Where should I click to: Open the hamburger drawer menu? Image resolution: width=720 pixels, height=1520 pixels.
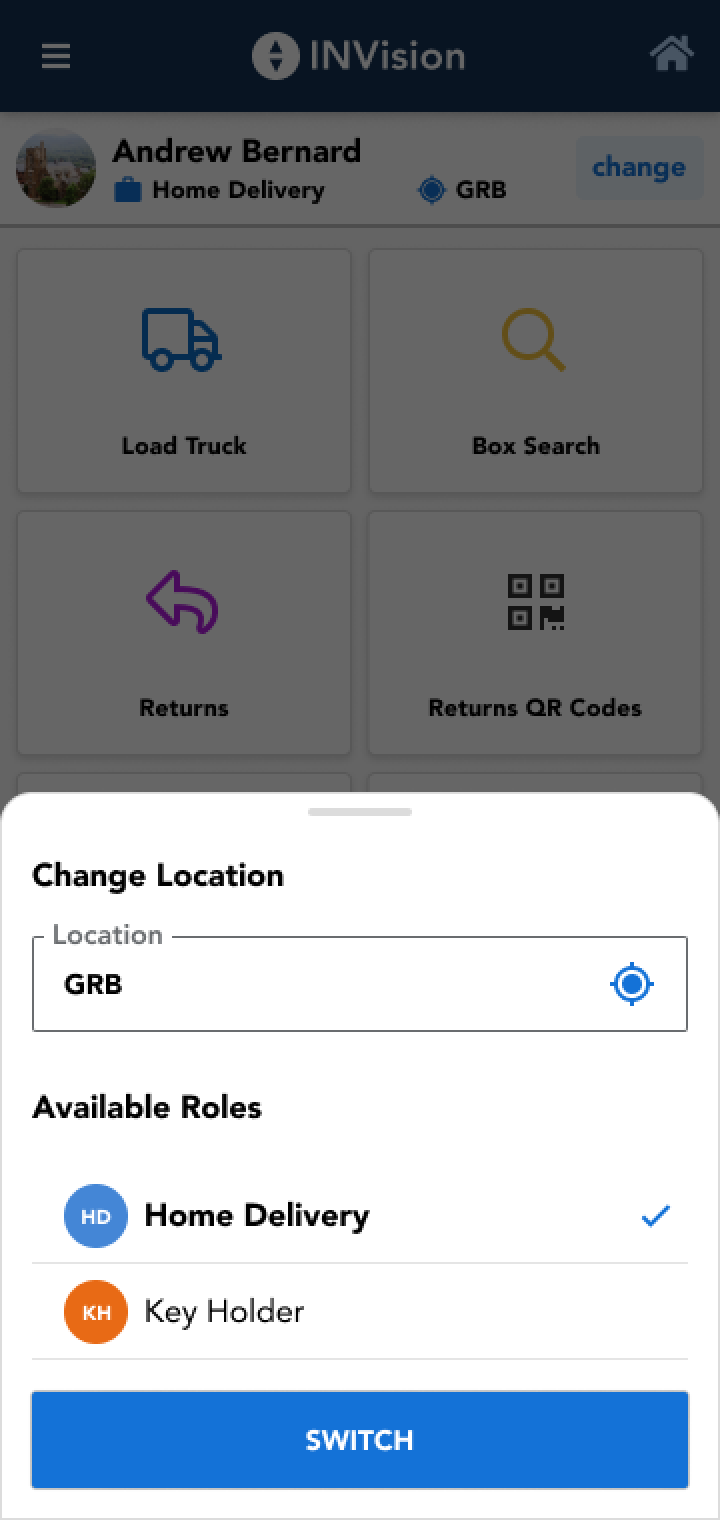coord(56,56)
